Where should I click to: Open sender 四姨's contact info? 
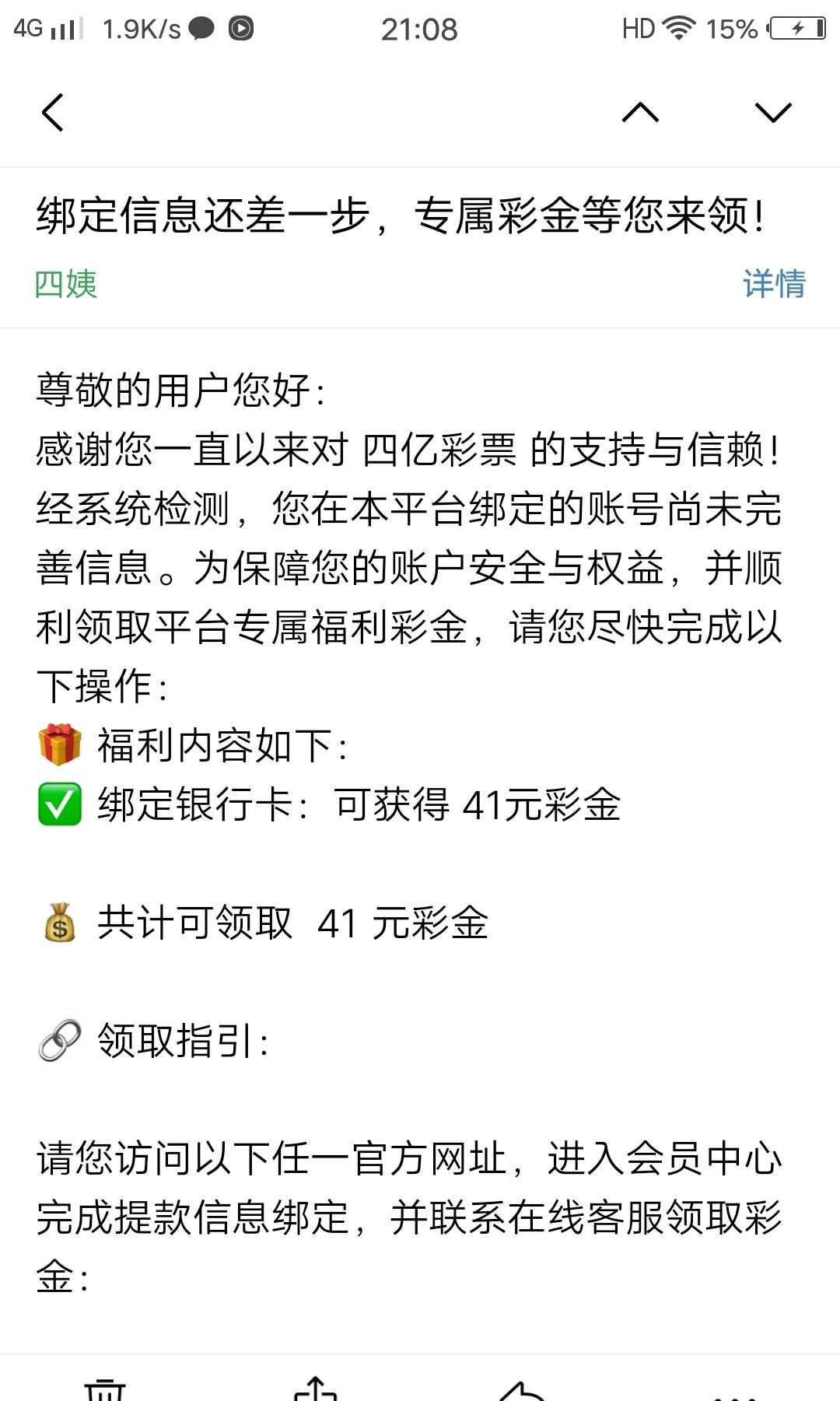tap(66, 283)
